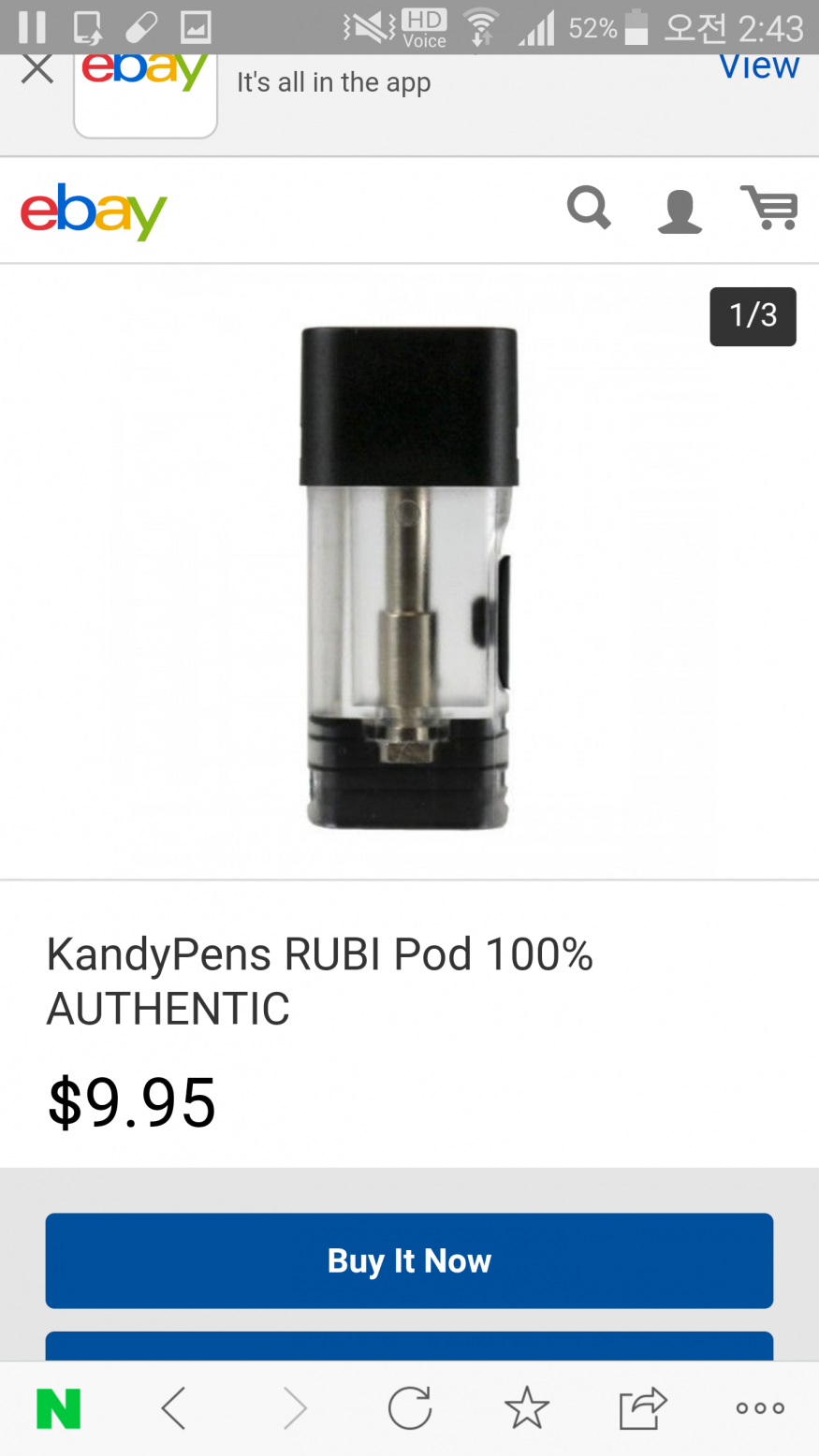View the shopping cart
The height and width of the screenshot is (1456, 819).
coord(769,208)
